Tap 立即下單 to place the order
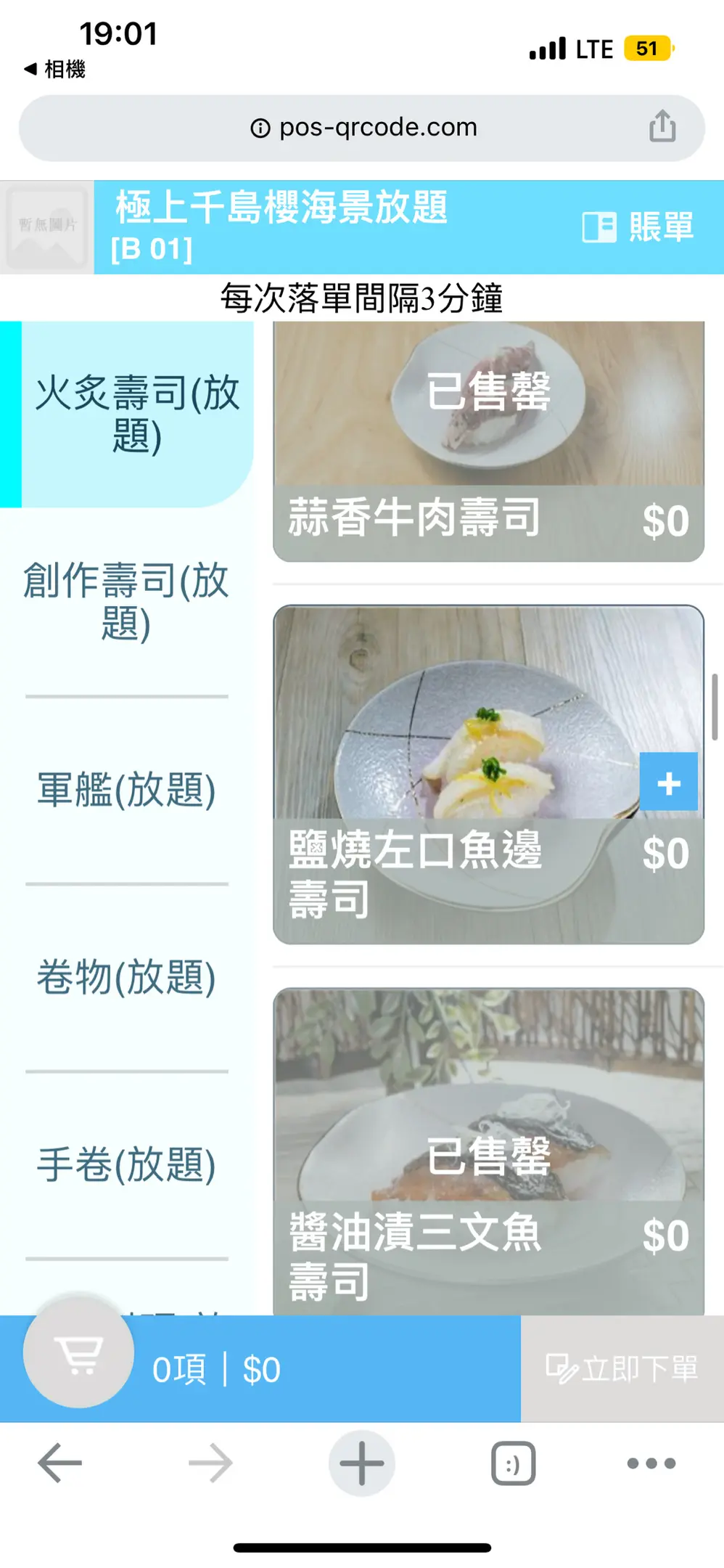Viewport: 724px width, 1568px height. [x=622, y=1369]
